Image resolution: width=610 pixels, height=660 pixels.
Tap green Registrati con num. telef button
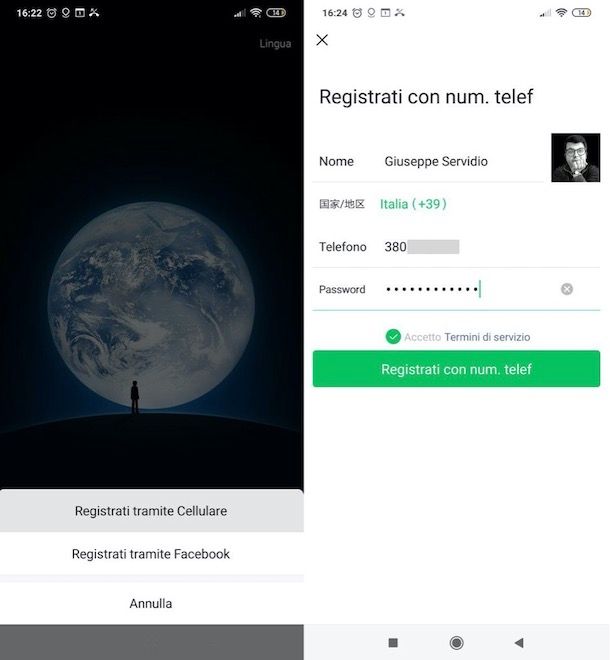click(456, 369)
